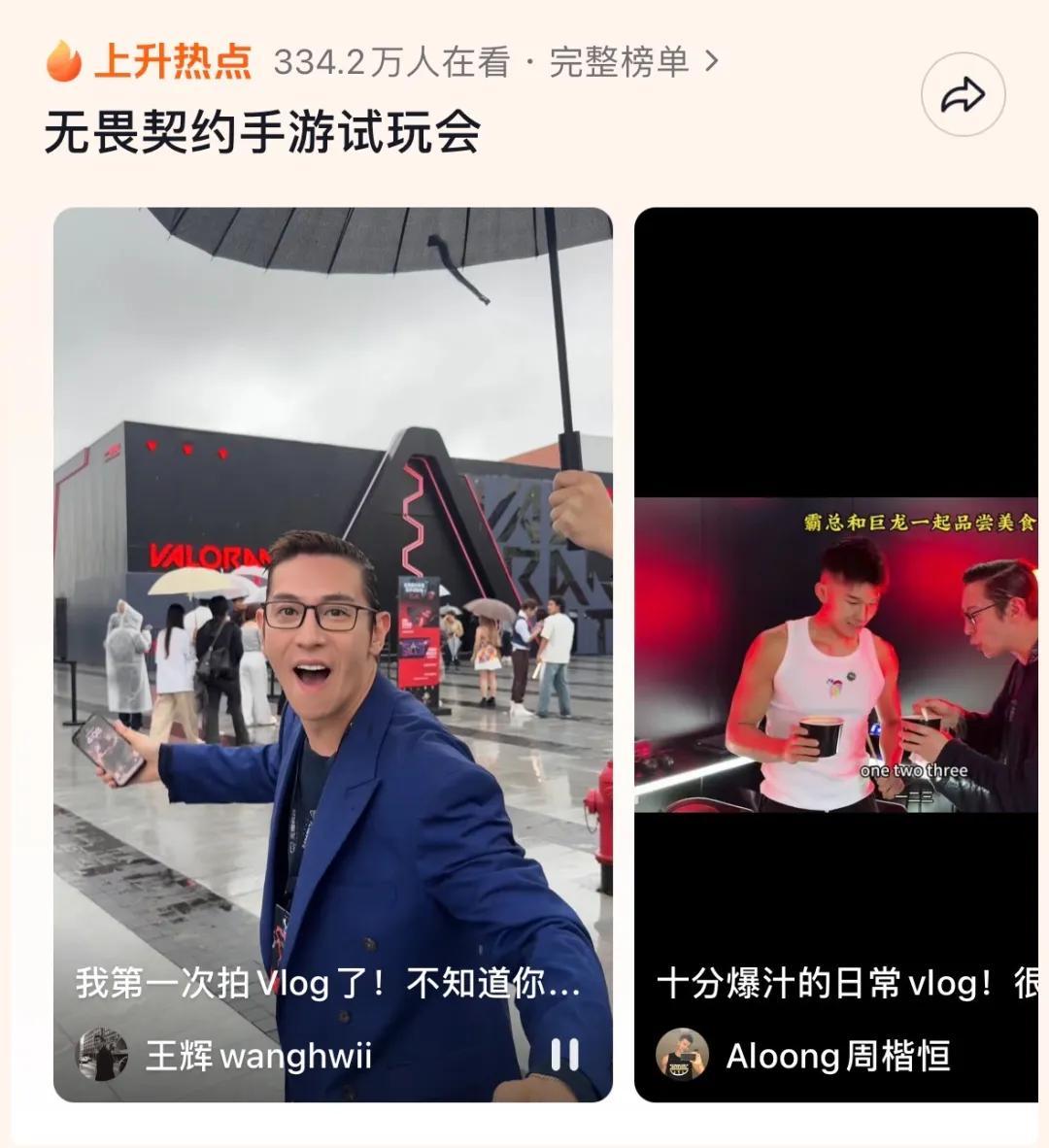View Aloong周楷恒's profile avatar
Image resolution: width=1049 pixels, height=1148 pixels.
click(x=682, y=1055)
